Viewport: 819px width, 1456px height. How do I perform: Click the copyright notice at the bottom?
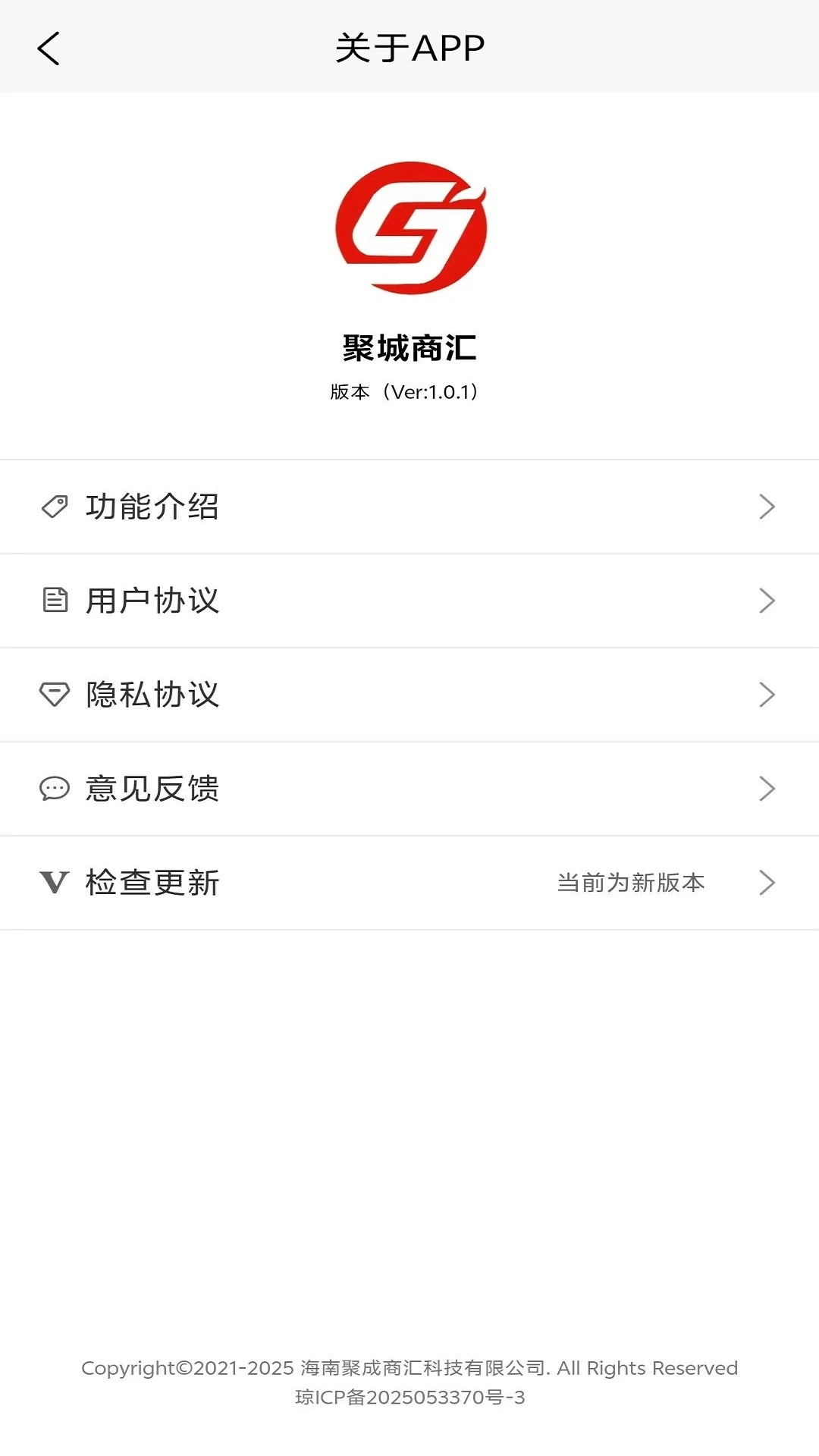coord(409,1368)
